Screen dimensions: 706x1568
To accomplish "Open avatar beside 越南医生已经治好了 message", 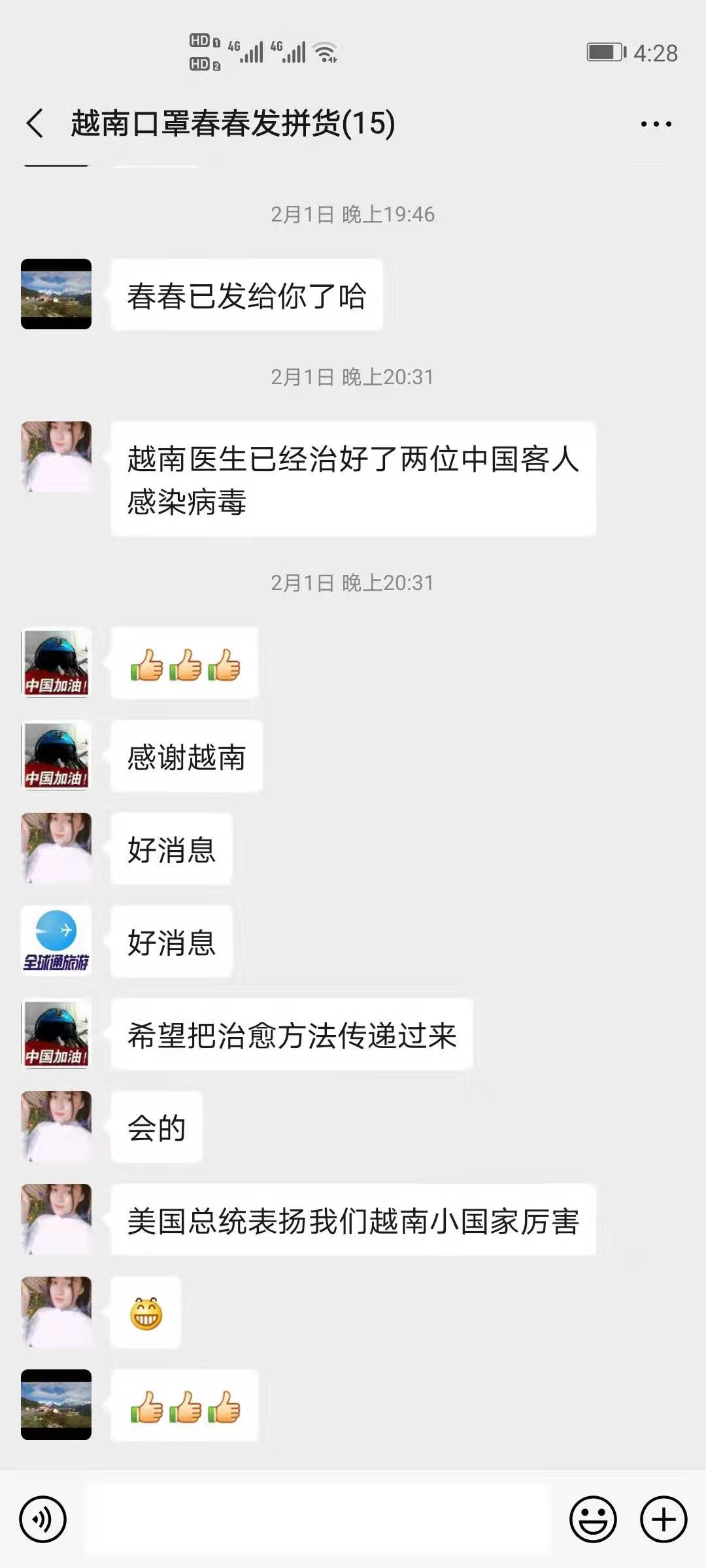I will pyautogui.click(x=56, y=457).
